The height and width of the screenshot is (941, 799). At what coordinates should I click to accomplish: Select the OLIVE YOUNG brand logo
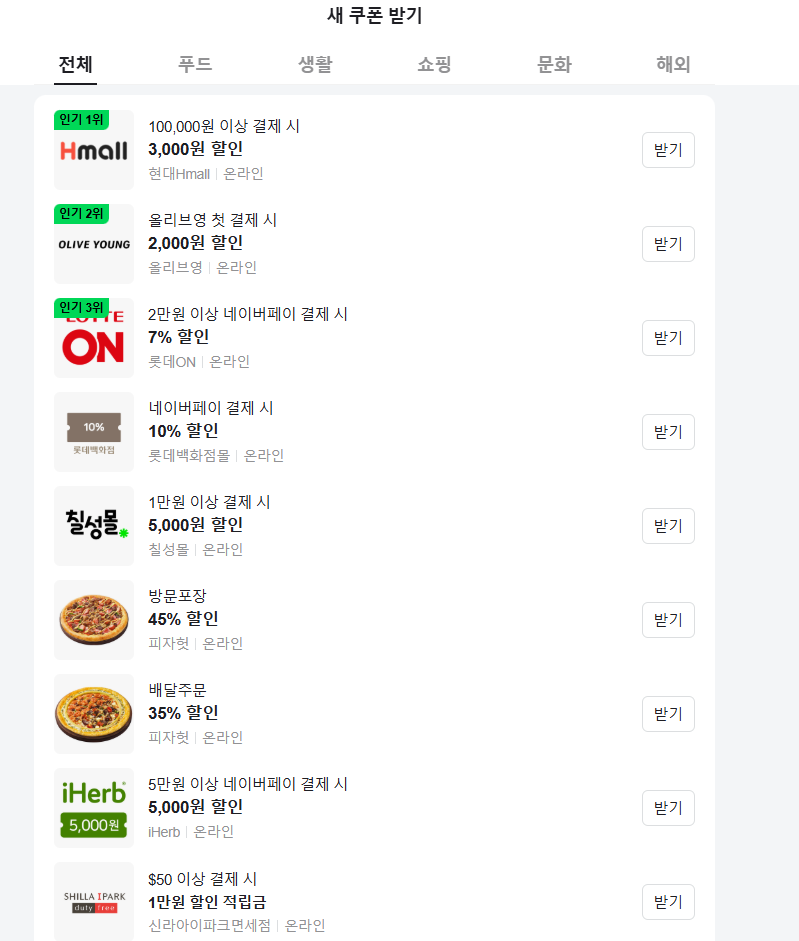[93, 244]
